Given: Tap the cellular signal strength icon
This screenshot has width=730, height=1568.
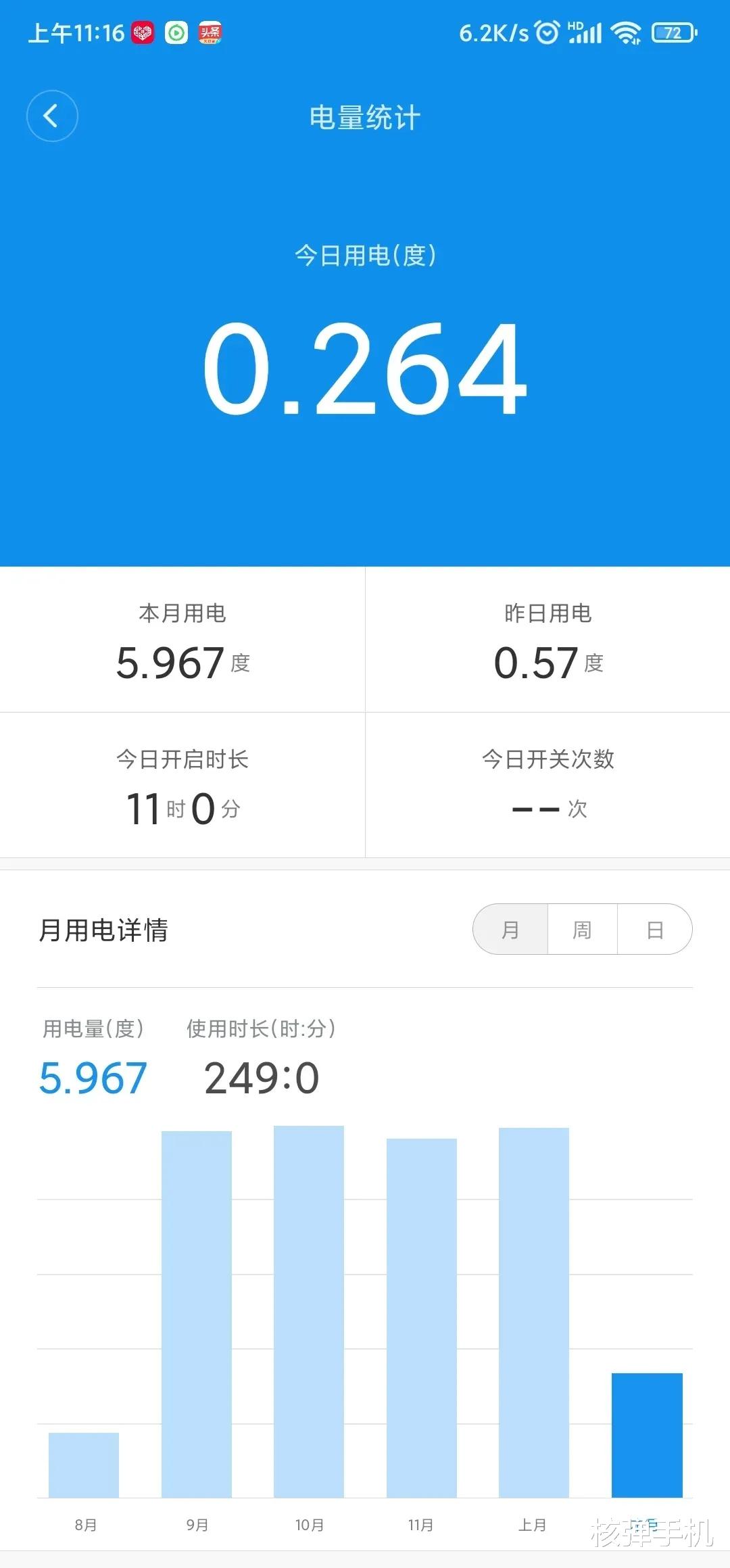Looking at the screenshot, I should 585,30.
